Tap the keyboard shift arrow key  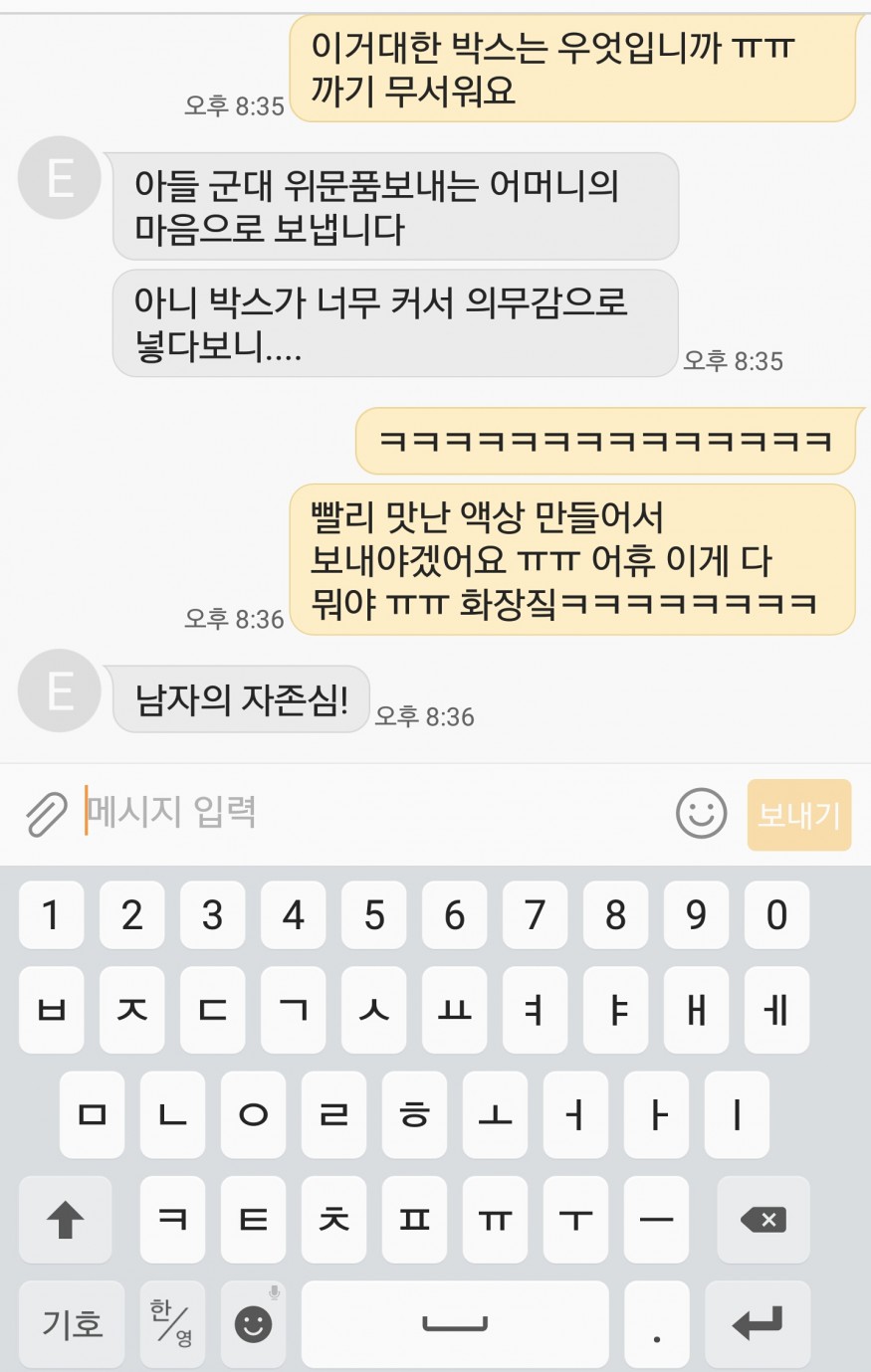(x=66, y=1219)
